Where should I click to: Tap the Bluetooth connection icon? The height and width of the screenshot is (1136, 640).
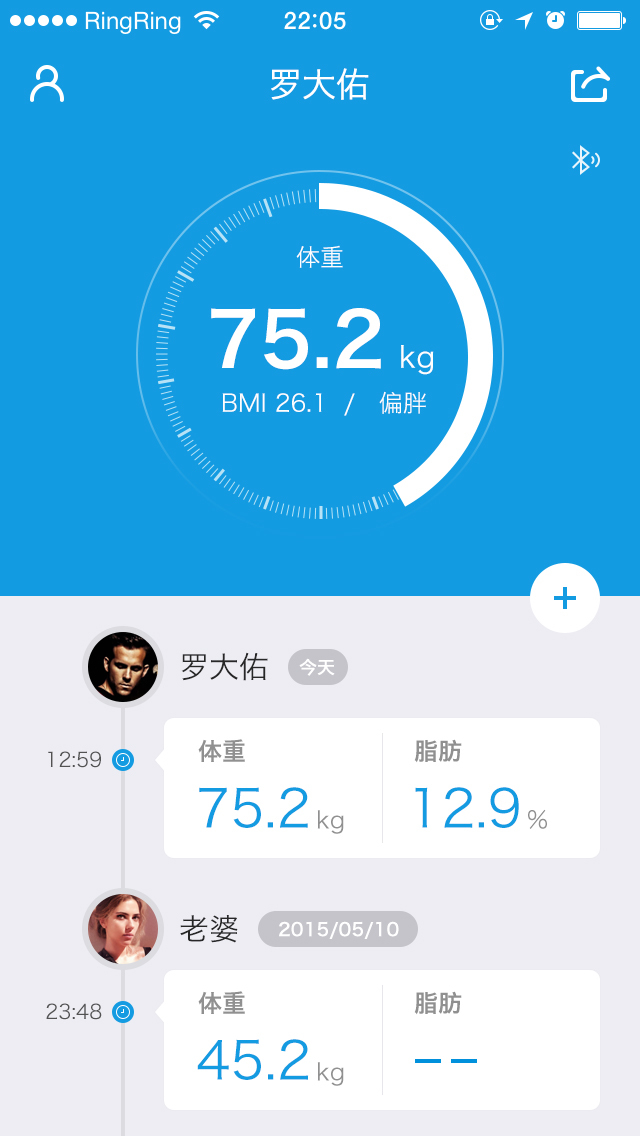click(x=584, y=160)
